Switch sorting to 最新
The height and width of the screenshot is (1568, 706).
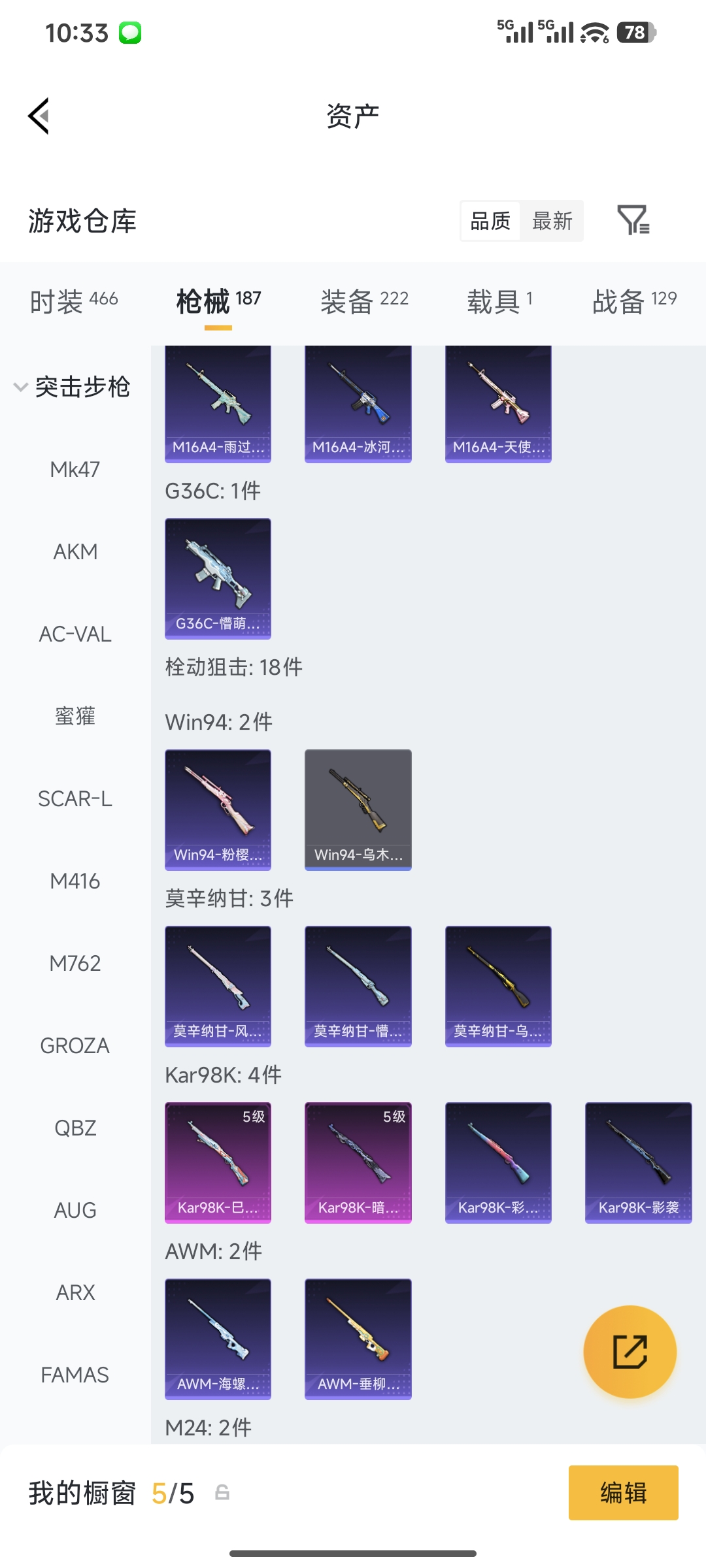click(552, 221)
